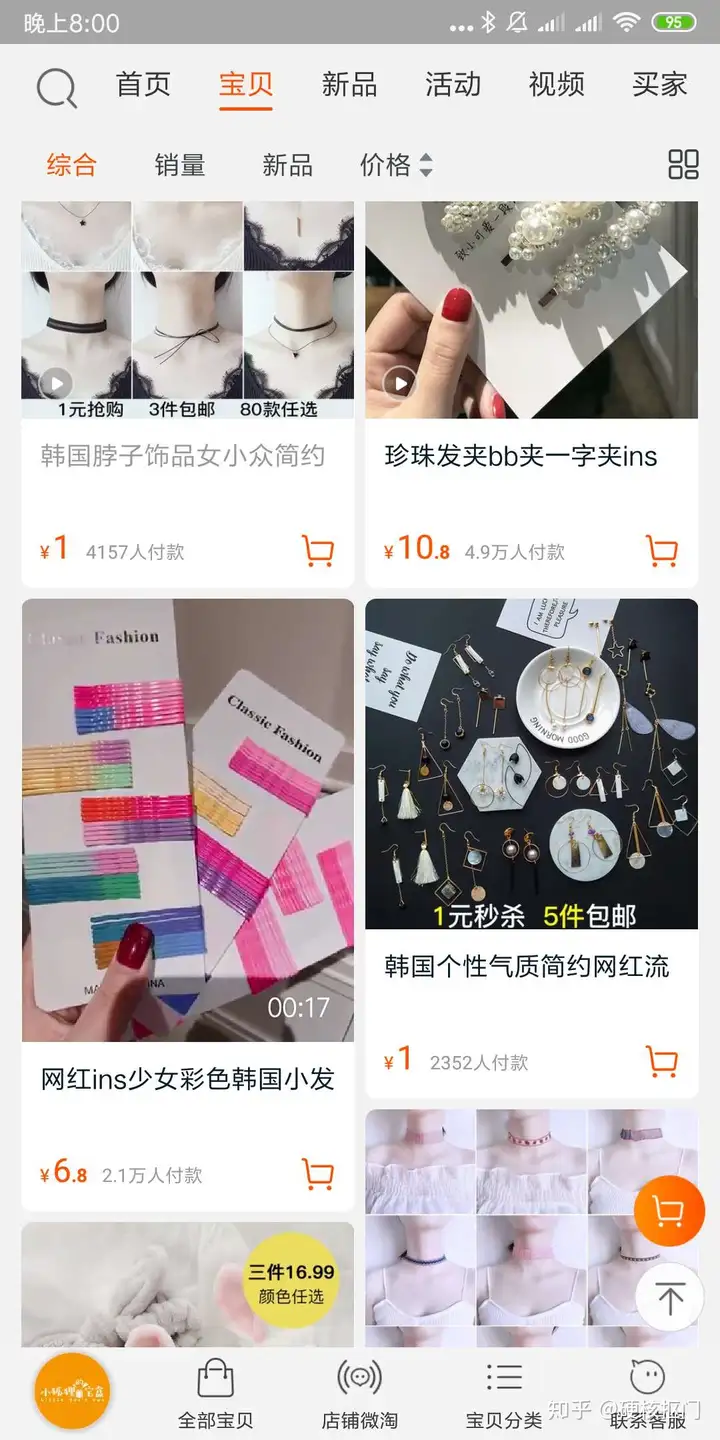Sort products by 价格

coord(396,165)
